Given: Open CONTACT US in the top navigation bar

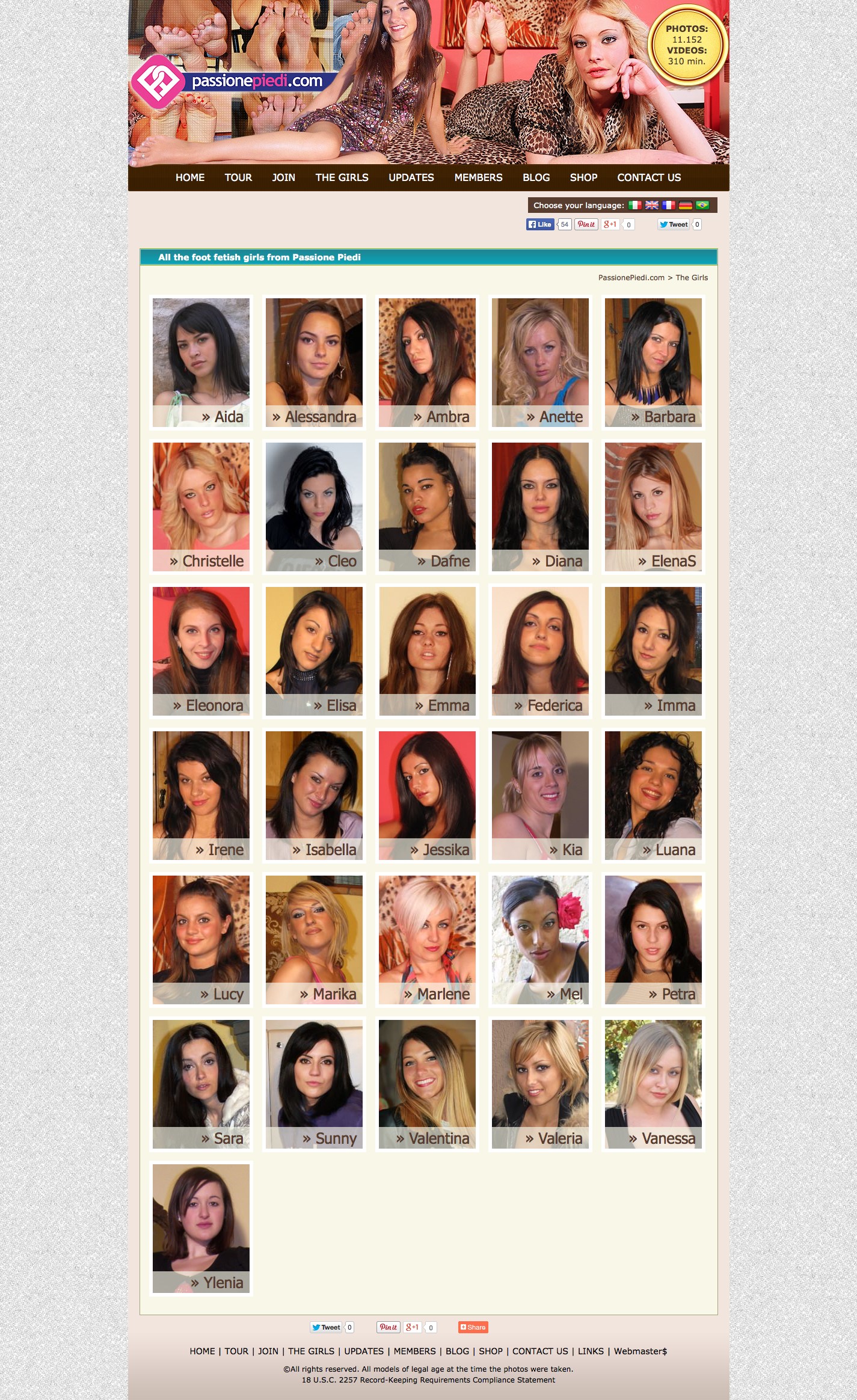Looking at the screenshot, I should tap(649, 177).
